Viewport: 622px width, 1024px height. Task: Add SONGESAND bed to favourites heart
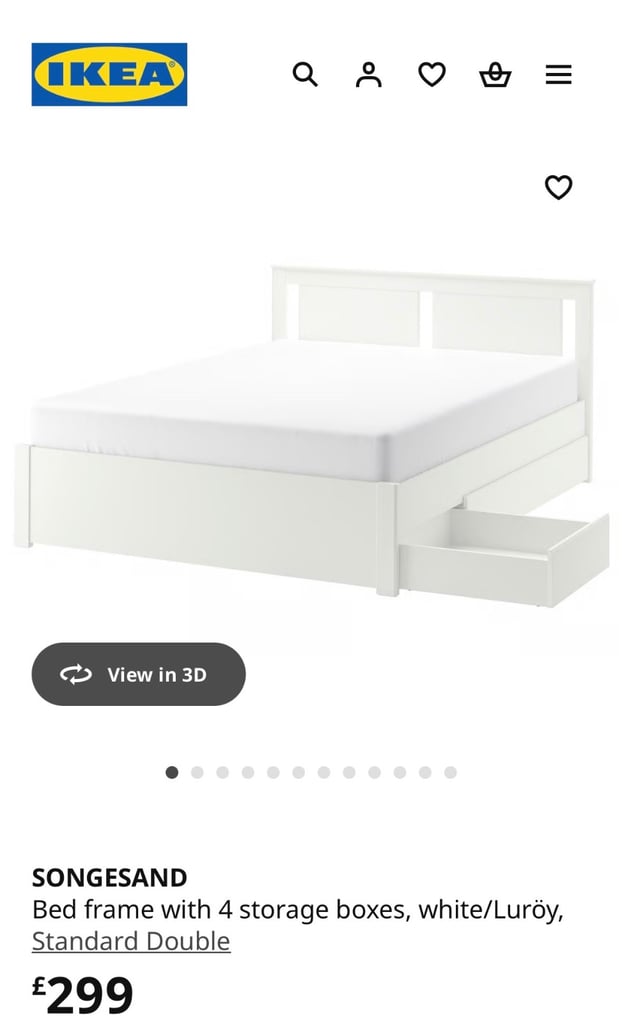[x=559, y=187]
